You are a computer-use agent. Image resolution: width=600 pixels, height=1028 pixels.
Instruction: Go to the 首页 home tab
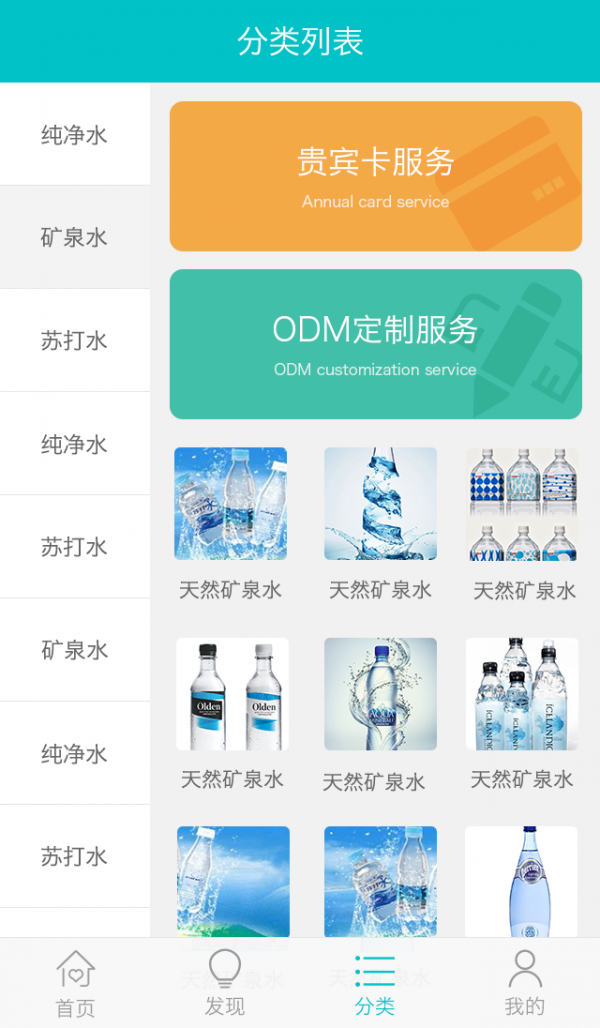75,983
